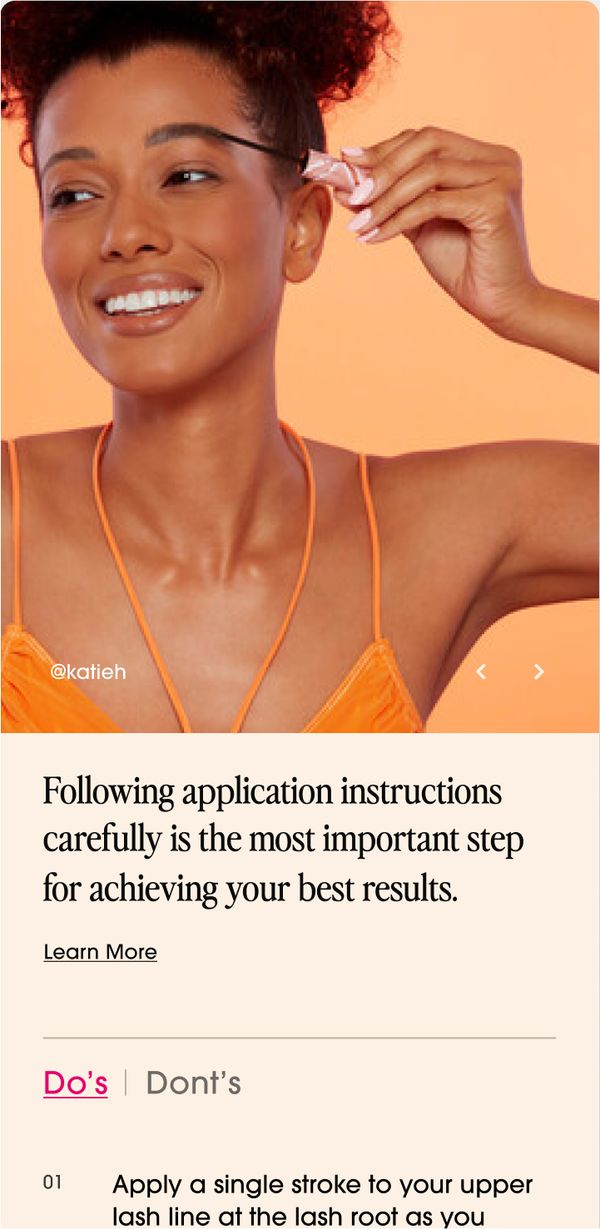
Task: Go to the previous carousel image
Action: point(481,672)
